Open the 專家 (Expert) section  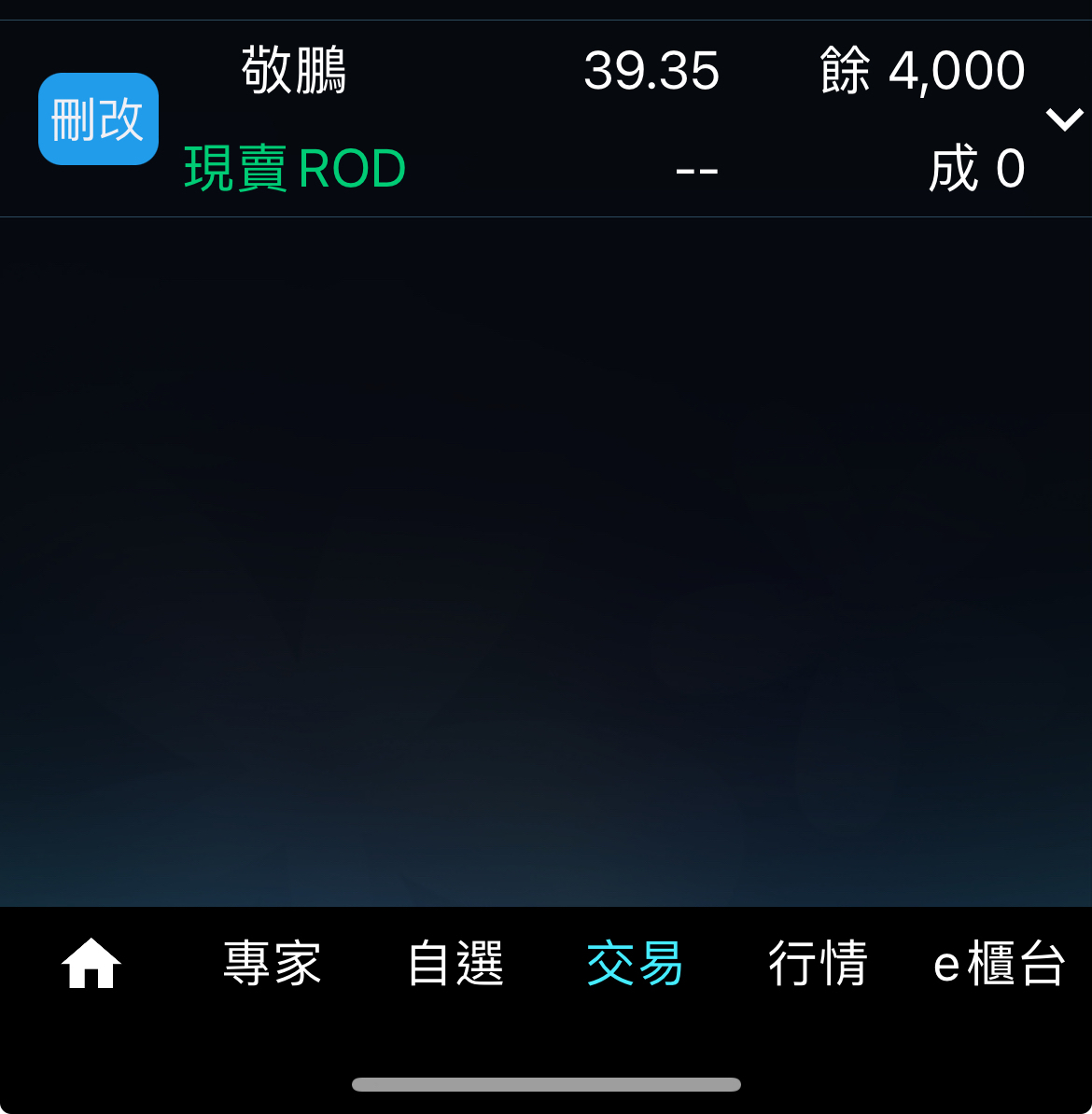(x=272, y=966)
